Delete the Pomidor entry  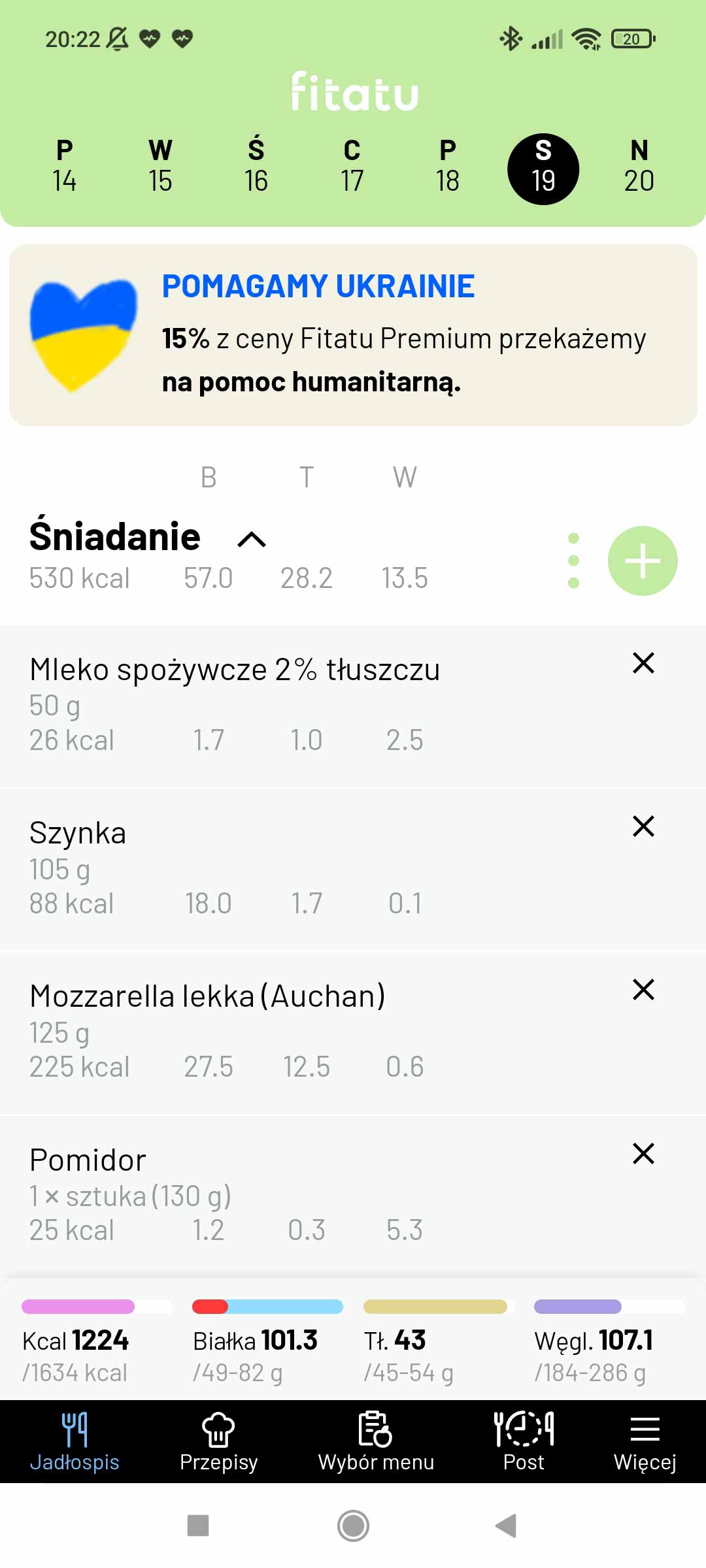(643, 1153)
